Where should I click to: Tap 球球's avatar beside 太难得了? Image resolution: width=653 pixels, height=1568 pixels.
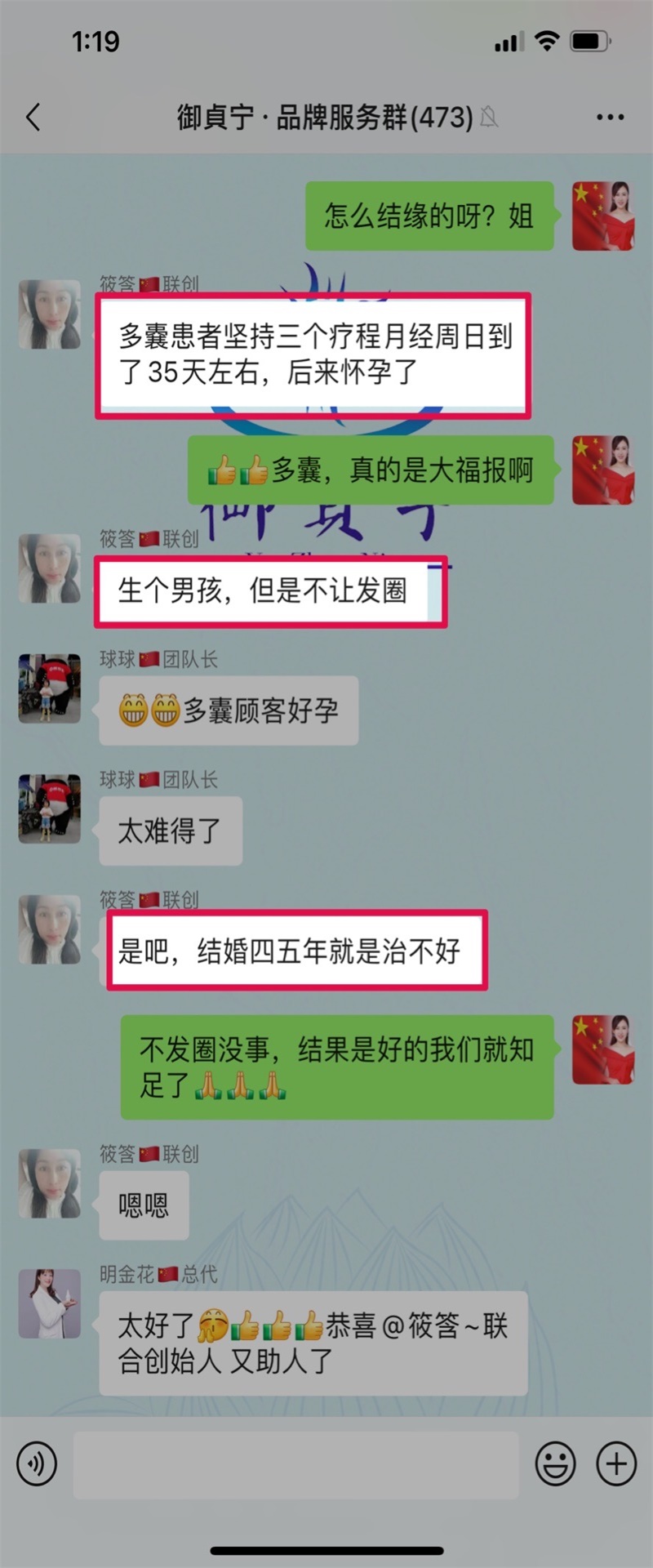point(50,808)
